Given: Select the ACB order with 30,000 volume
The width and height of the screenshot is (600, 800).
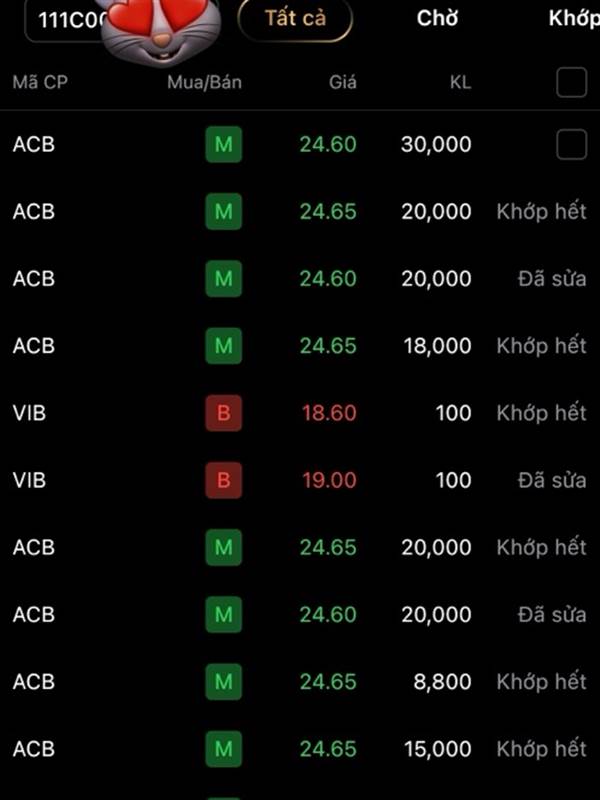Looking at the screenshot, I should click(571, 145).
